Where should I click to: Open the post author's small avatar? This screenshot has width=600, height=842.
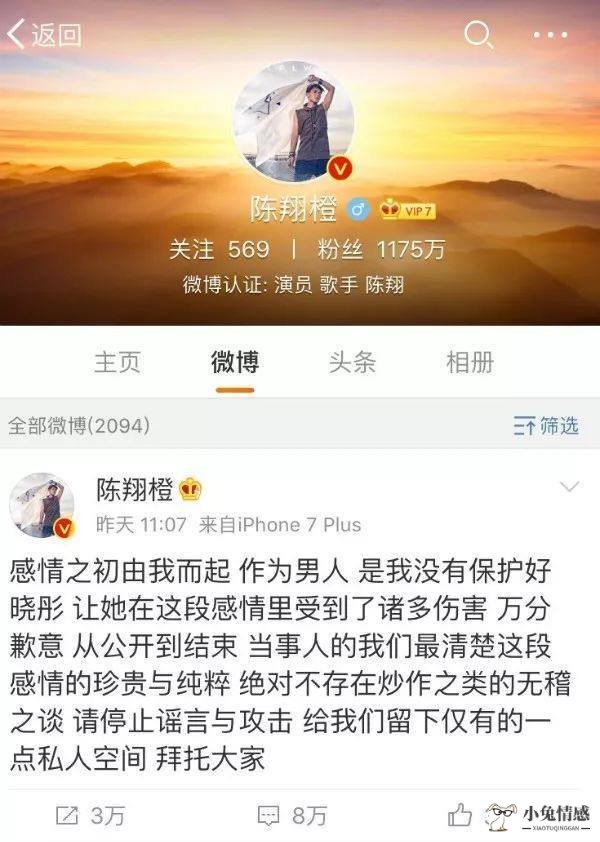coord(42,505)
